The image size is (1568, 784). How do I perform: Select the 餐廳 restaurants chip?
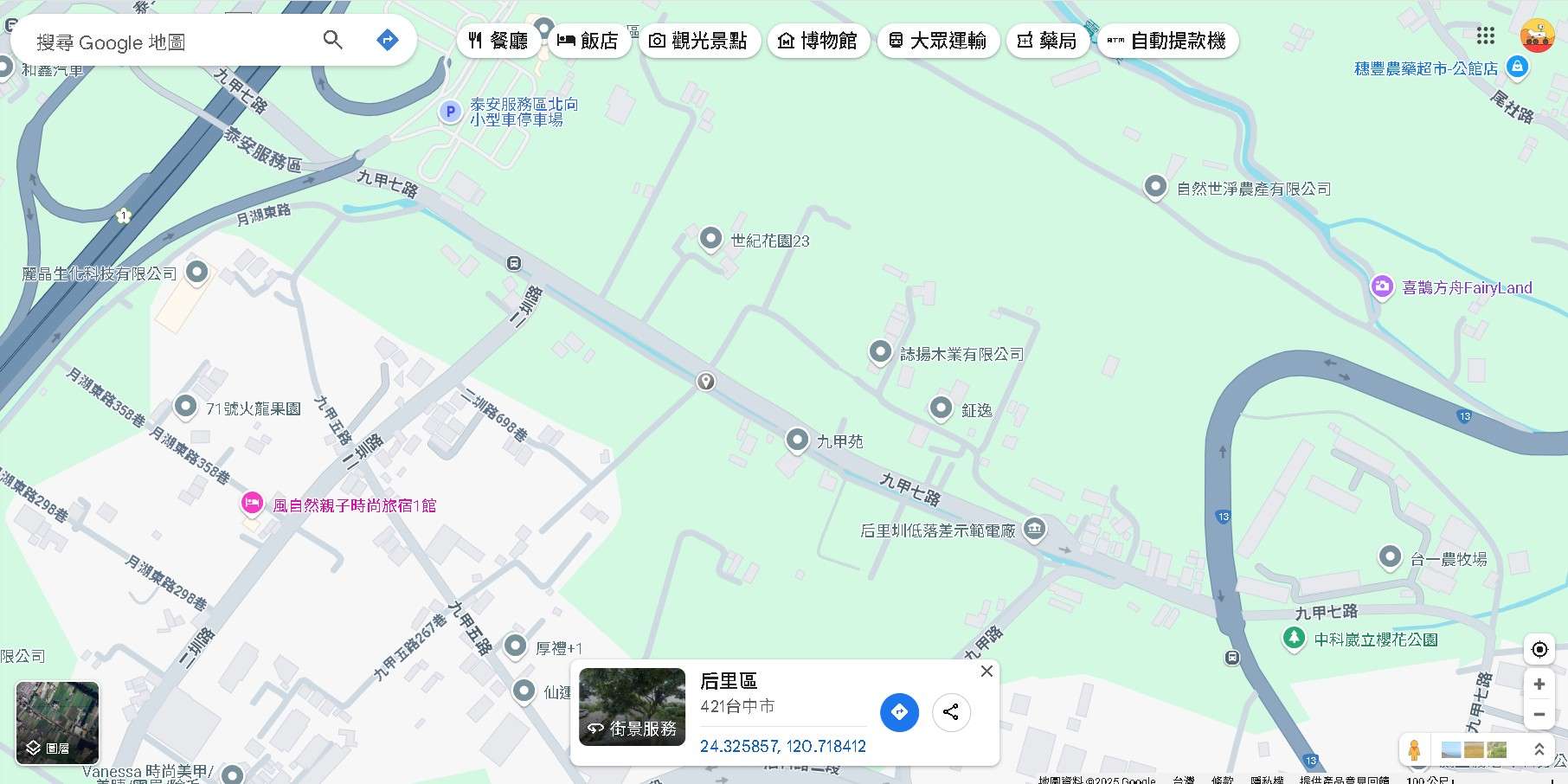pos(498,41)
